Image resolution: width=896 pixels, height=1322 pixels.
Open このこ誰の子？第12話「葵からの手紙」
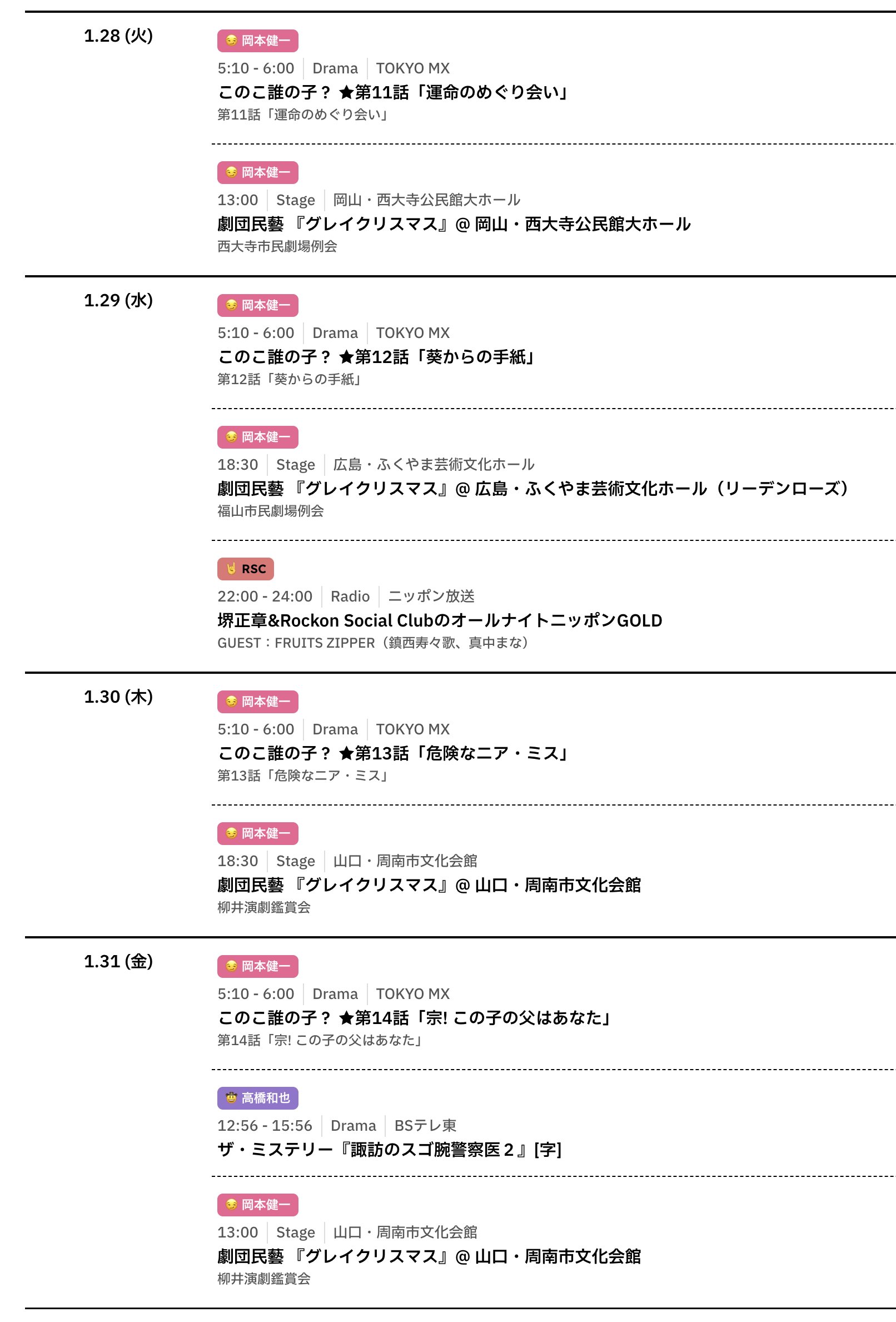tap(376, 357)
